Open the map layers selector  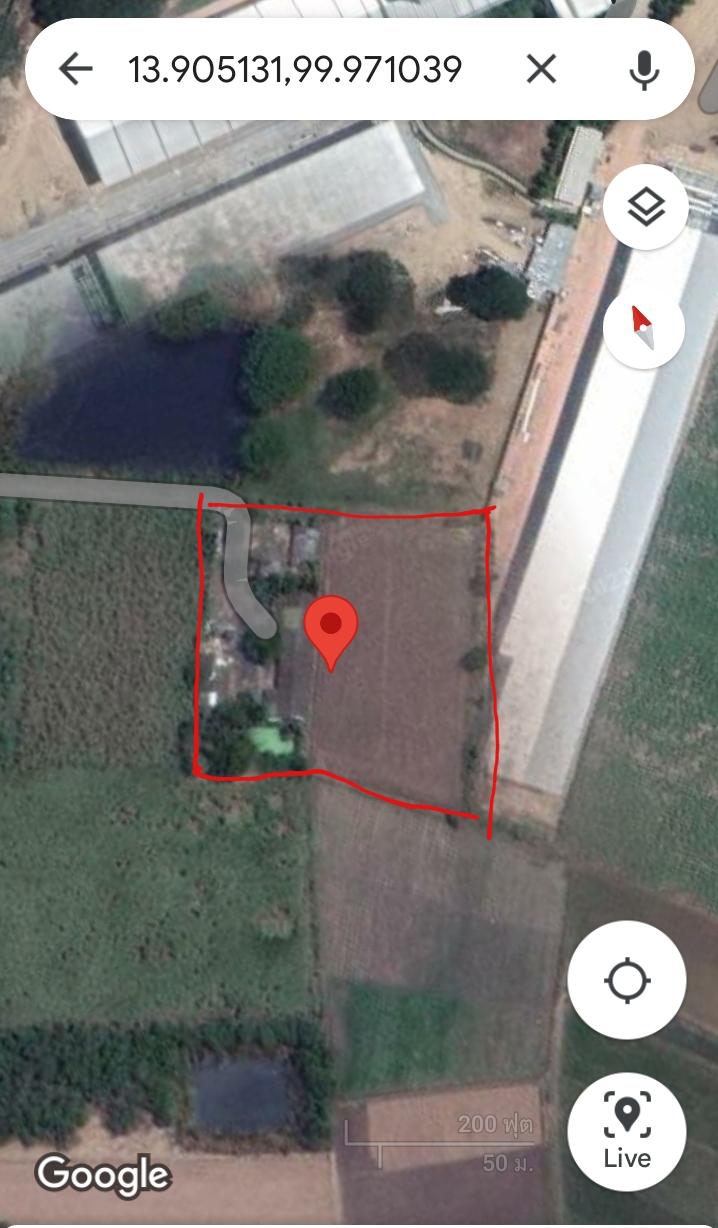tap(645, 208)
